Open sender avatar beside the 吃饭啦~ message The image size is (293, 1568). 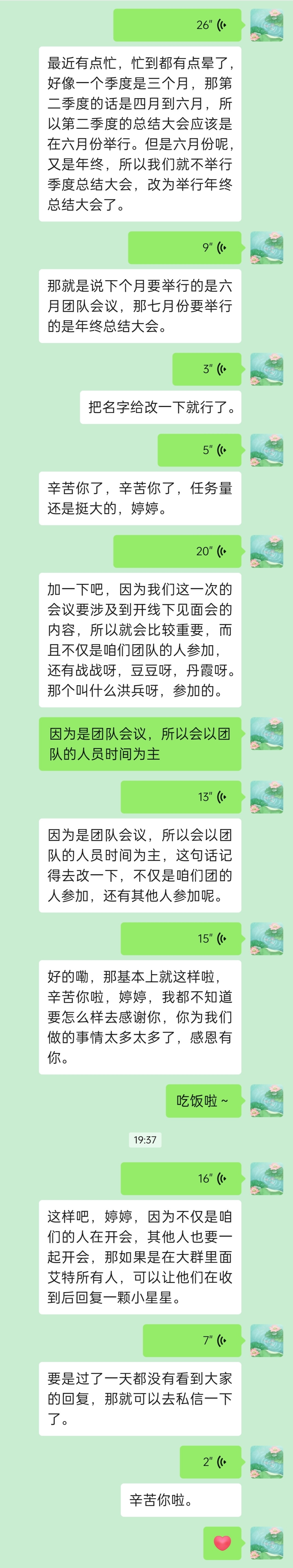[266, 1100]
